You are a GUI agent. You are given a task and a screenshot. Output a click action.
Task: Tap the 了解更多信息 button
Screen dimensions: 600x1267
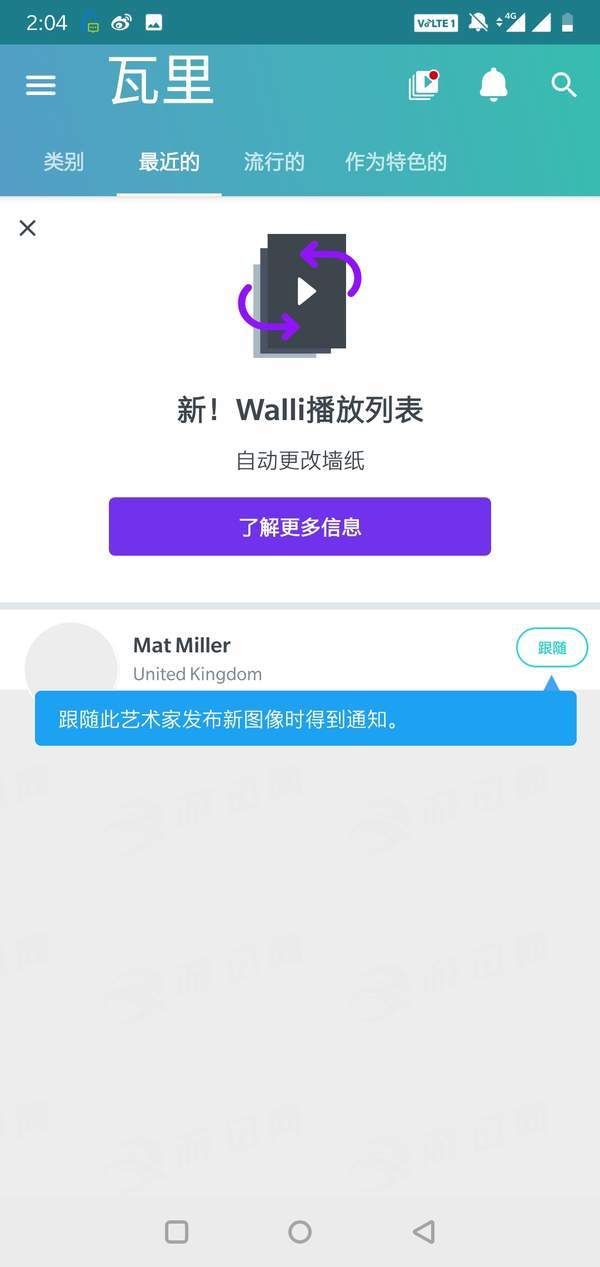300,527
